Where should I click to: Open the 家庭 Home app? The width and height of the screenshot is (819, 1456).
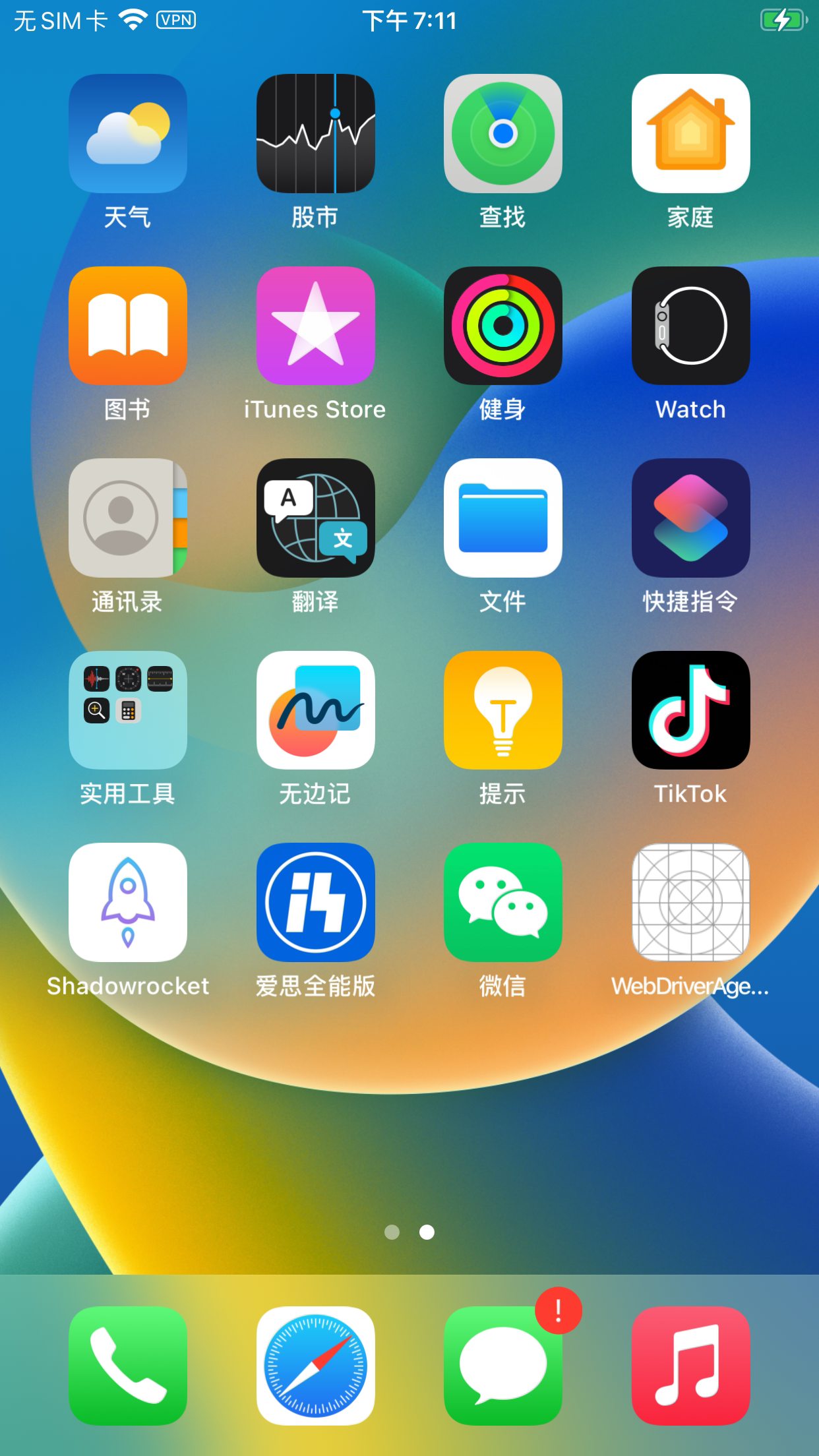coord(690,133)
